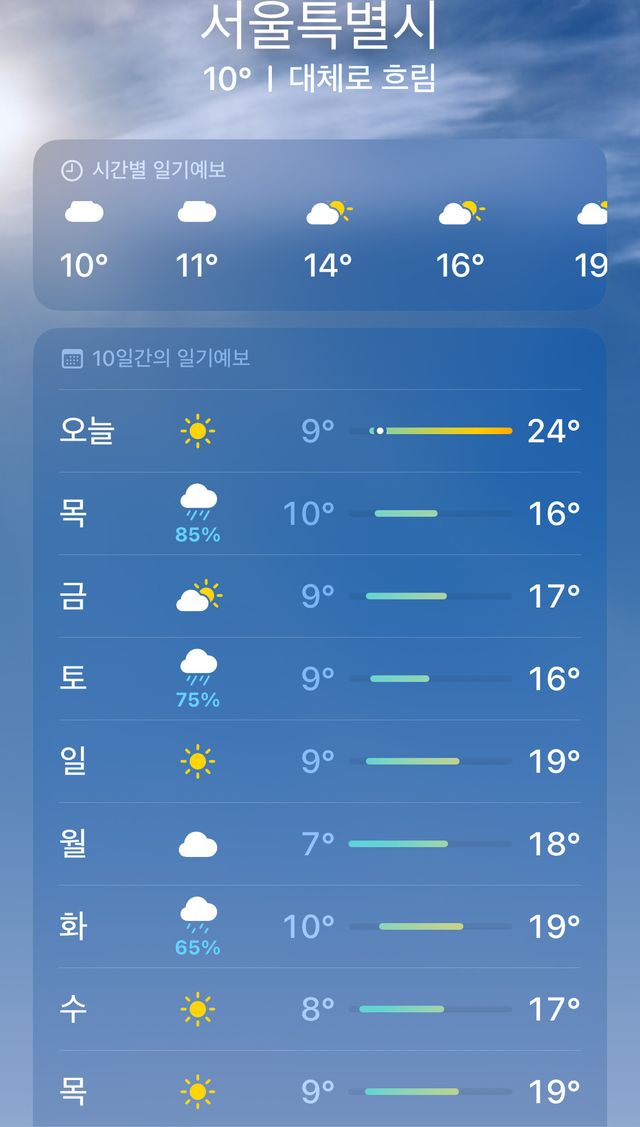Open the sunny Thursday (목) 9°–19° row
This screenshot has width=640, height=1127.
point(320,1090)
